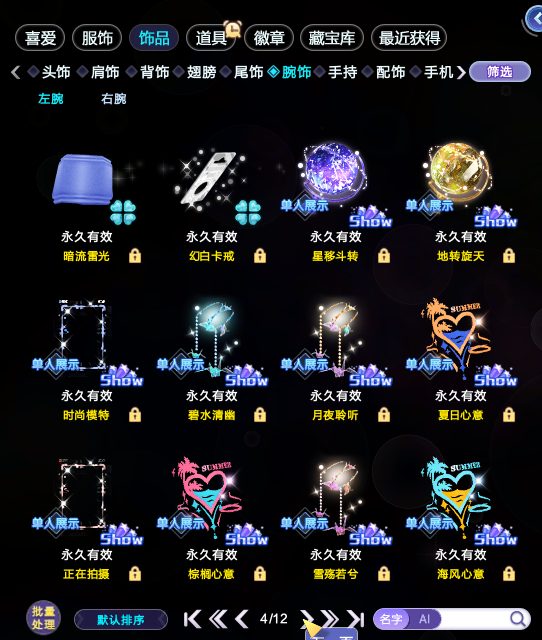The width and height of the screenshot is (542, 640).
Task: Jump to the last page
Action: (355, 619)
